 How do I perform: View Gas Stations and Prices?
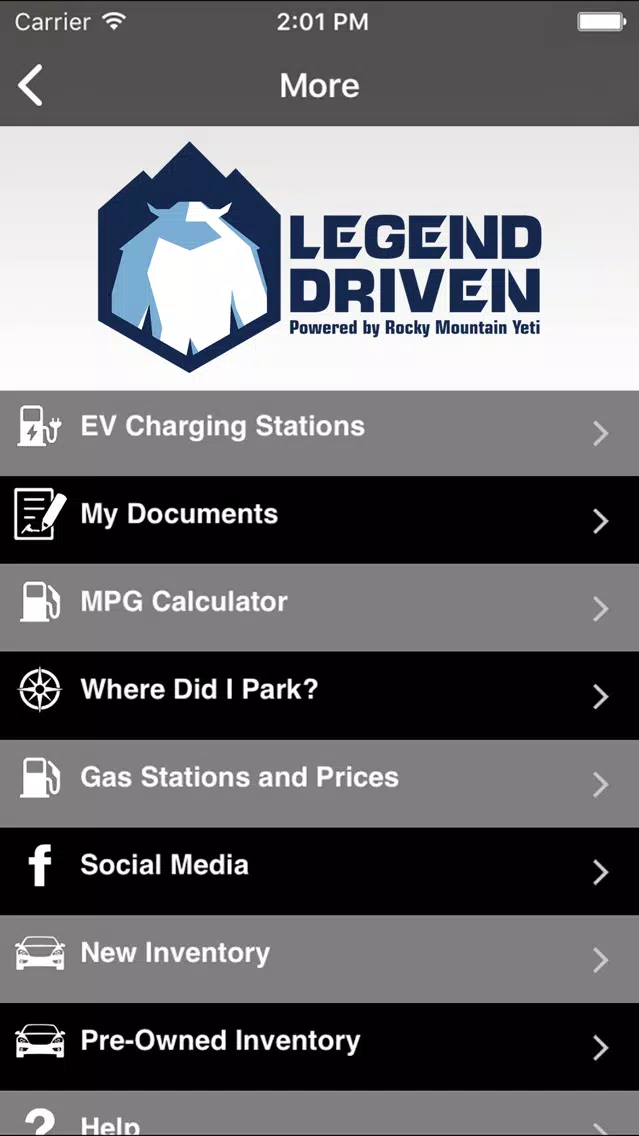(x=320, y=783)
